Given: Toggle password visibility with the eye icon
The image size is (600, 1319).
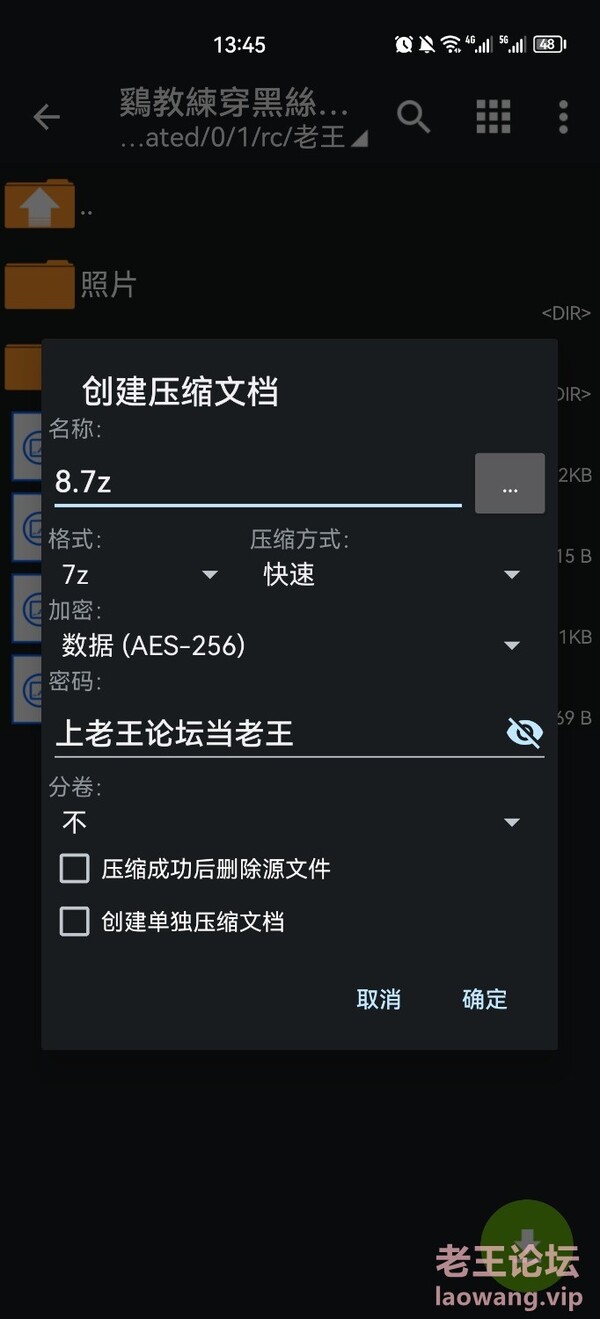Looking at the screenshot, I should click(x=524, y=733).
